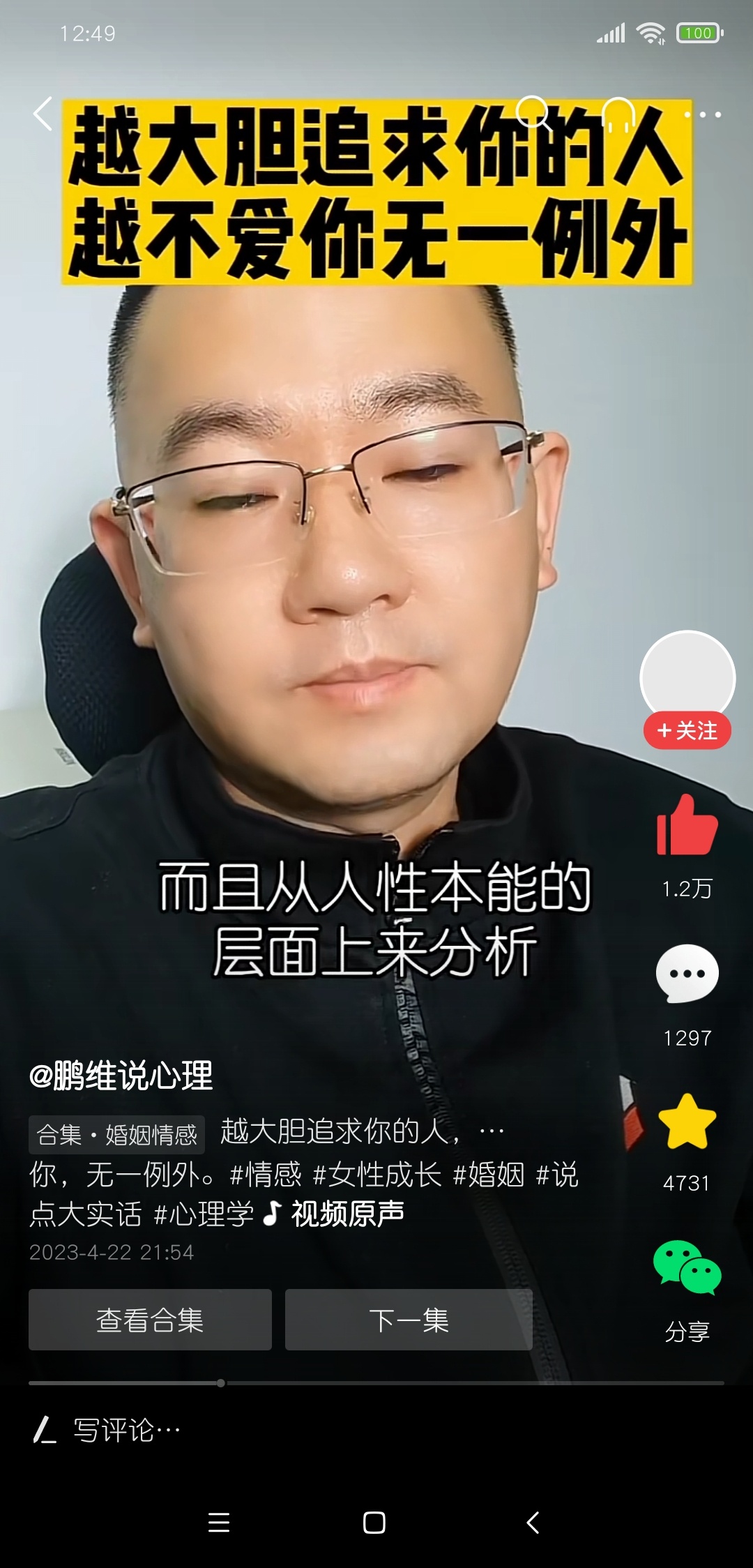The height and width of the screenshot is (1568, 753).
Task: Like the video with thumbs-up
Action: (x=687, y=826)
